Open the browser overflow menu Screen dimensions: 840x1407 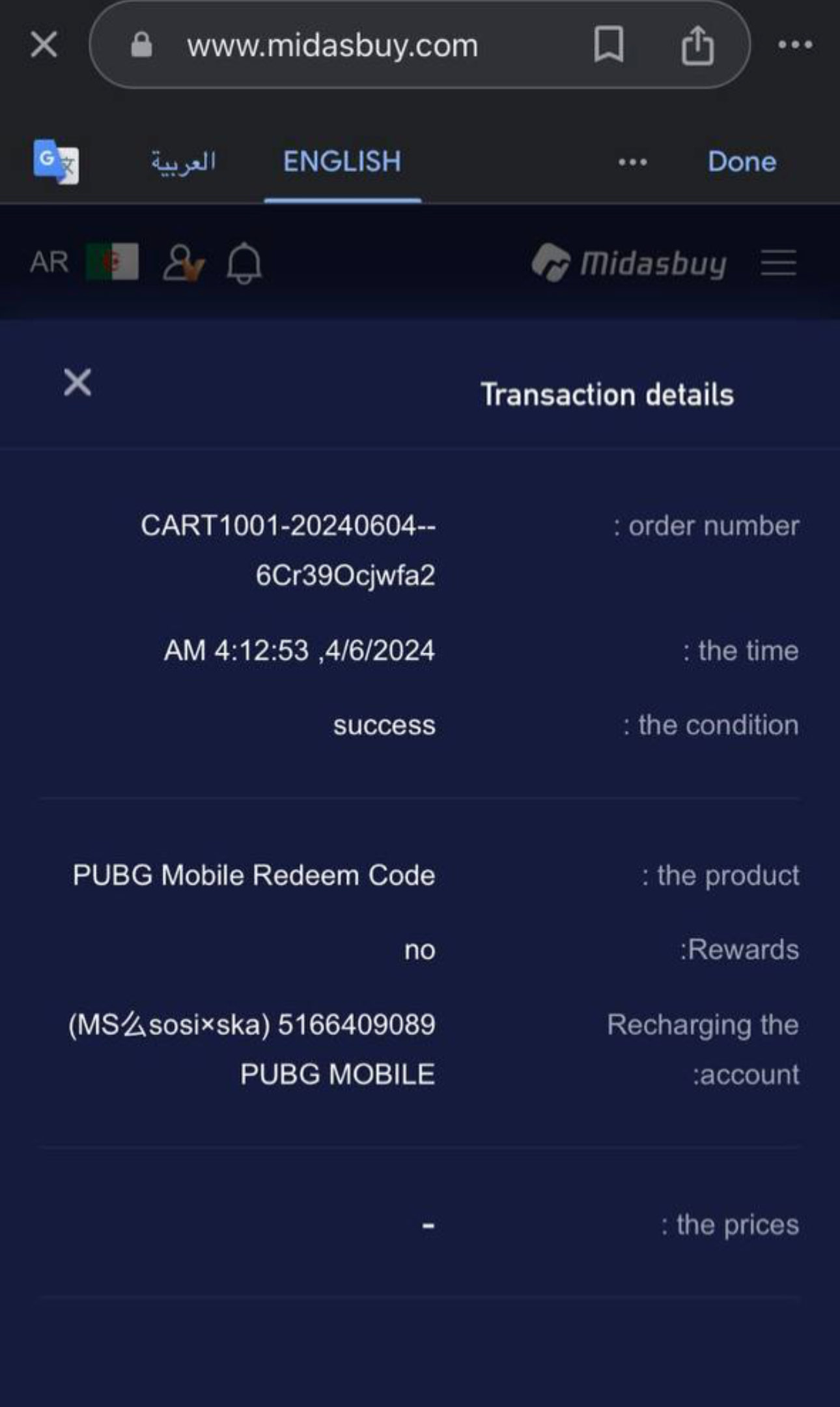click(x=795, y=45)
